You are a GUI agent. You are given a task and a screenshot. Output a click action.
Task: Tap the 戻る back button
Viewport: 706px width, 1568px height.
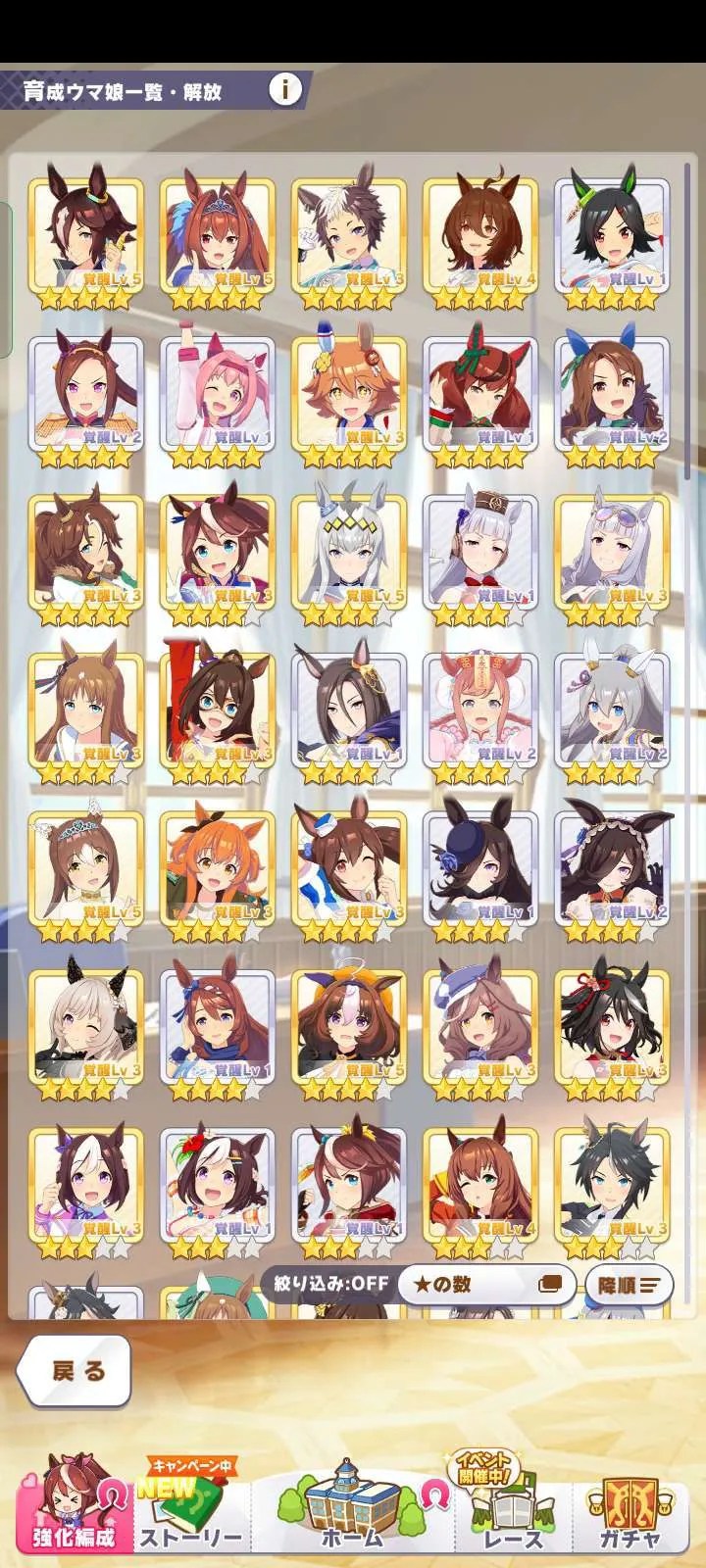click(x=76, y=1370)
